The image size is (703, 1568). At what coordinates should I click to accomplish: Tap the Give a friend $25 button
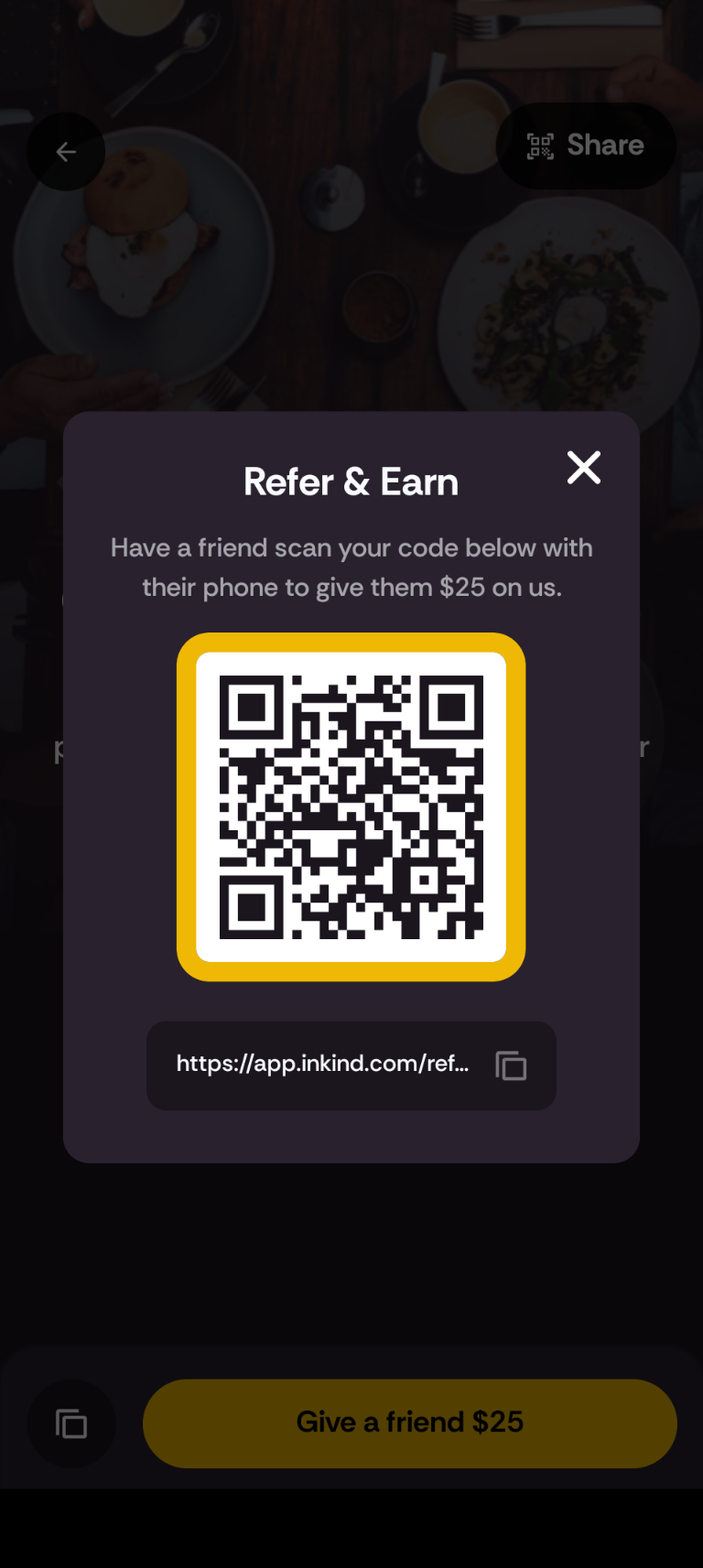coord(409,1422)
